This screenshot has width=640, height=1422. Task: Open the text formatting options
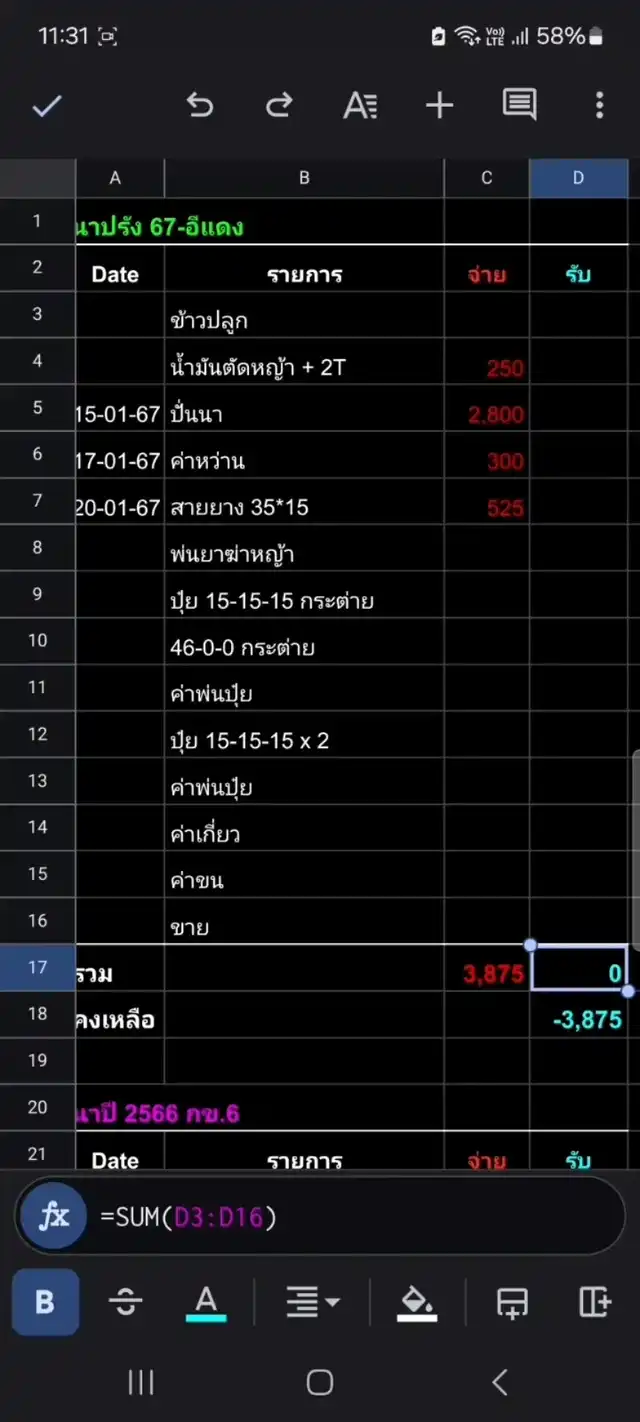[x=360, y=105]
